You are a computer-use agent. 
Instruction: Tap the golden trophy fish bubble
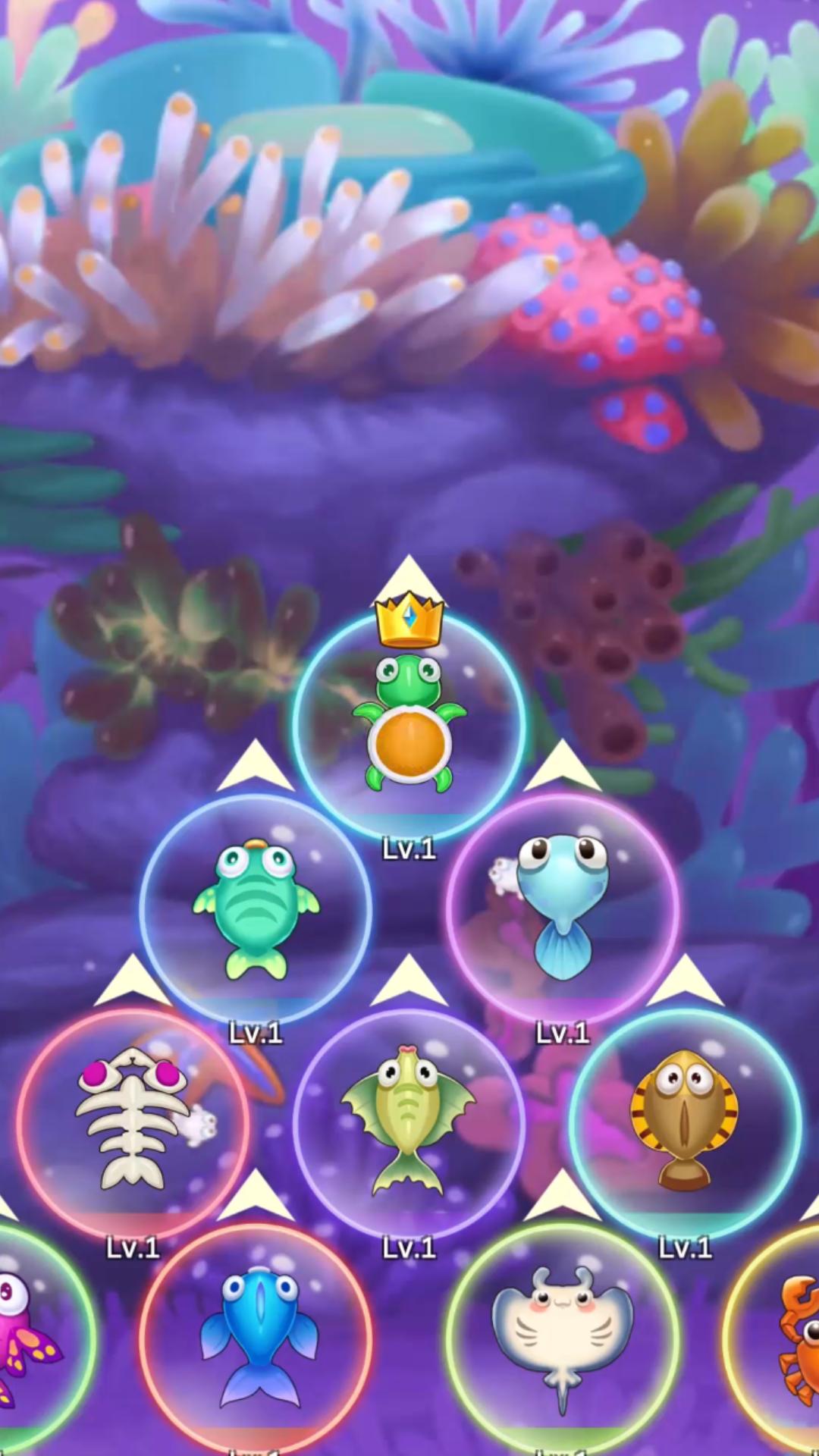[x=685, y=1122]
